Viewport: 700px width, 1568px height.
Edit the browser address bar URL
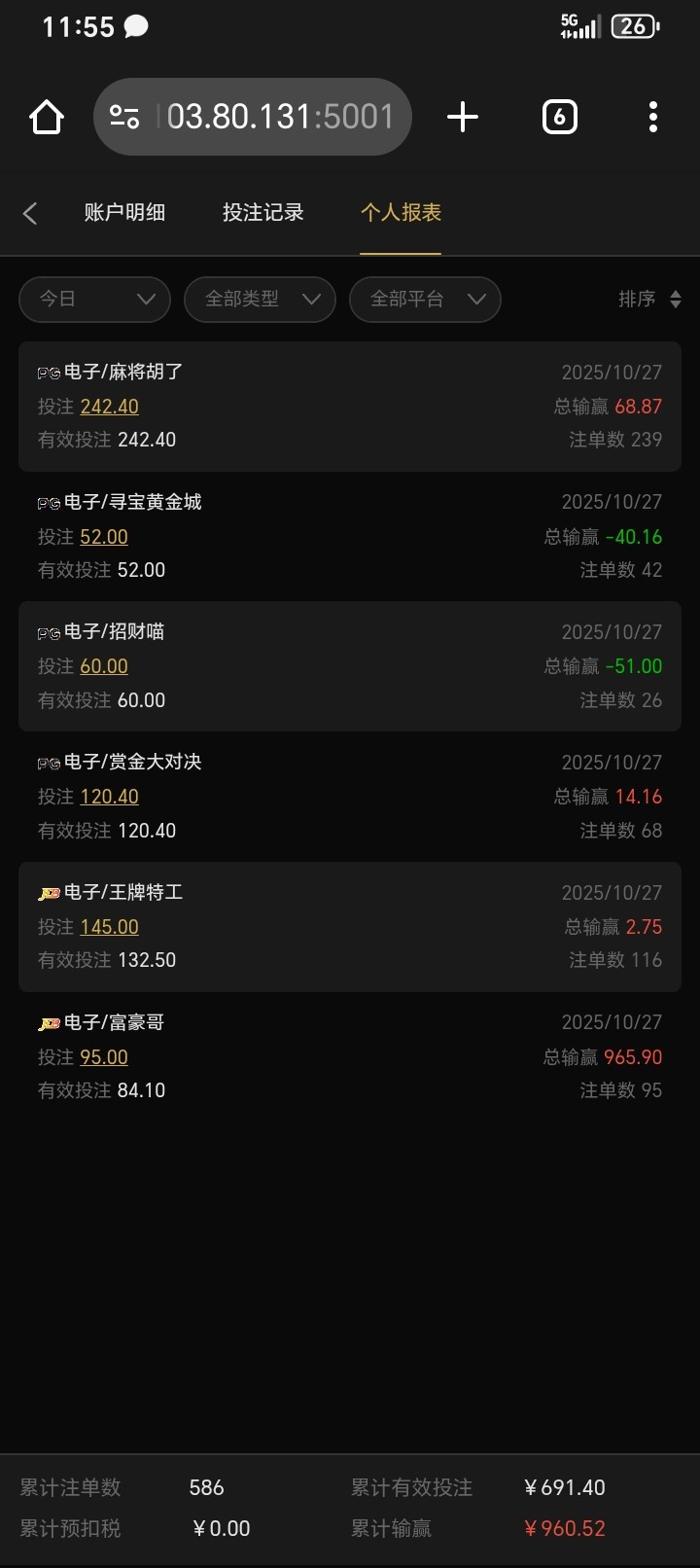(279, 118)
